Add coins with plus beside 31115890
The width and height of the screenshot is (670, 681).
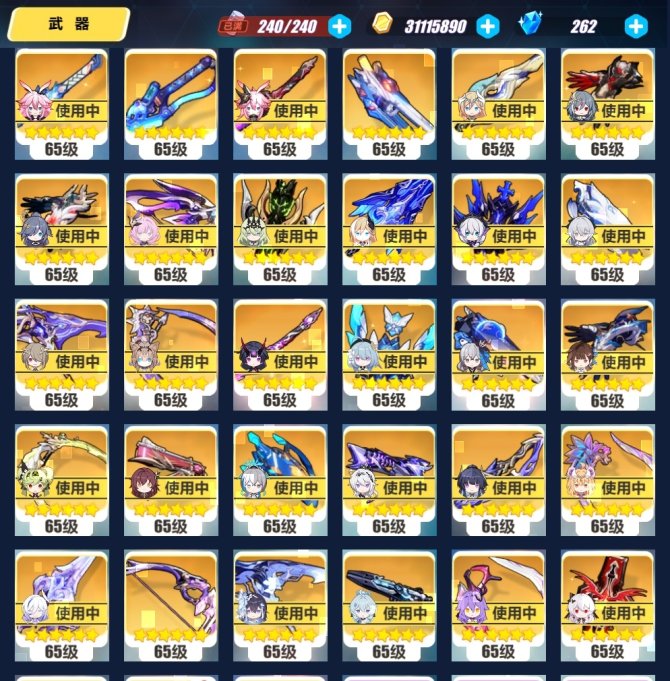click(x=487, y=27)
